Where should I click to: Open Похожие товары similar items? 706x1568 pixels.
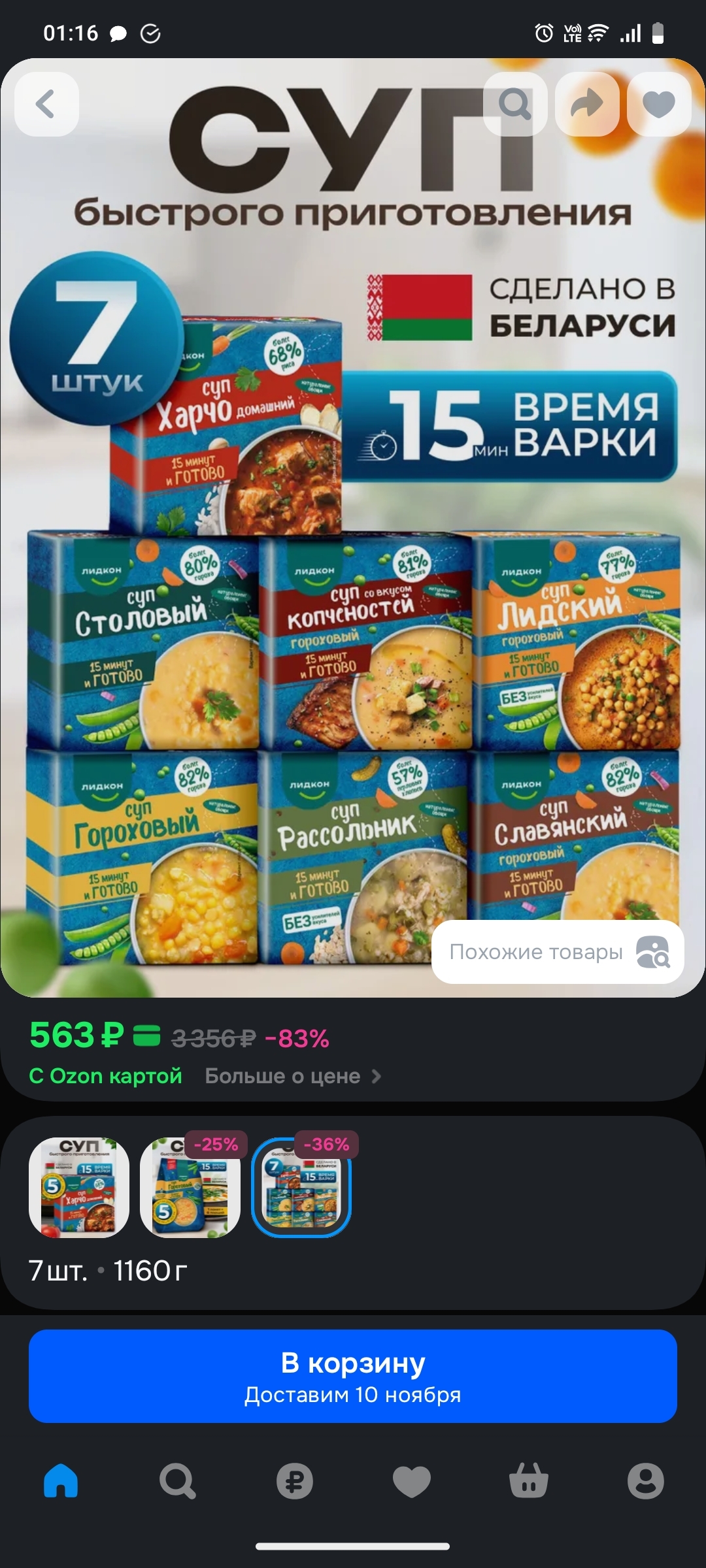pyautogui.click(x=558, y=952)
